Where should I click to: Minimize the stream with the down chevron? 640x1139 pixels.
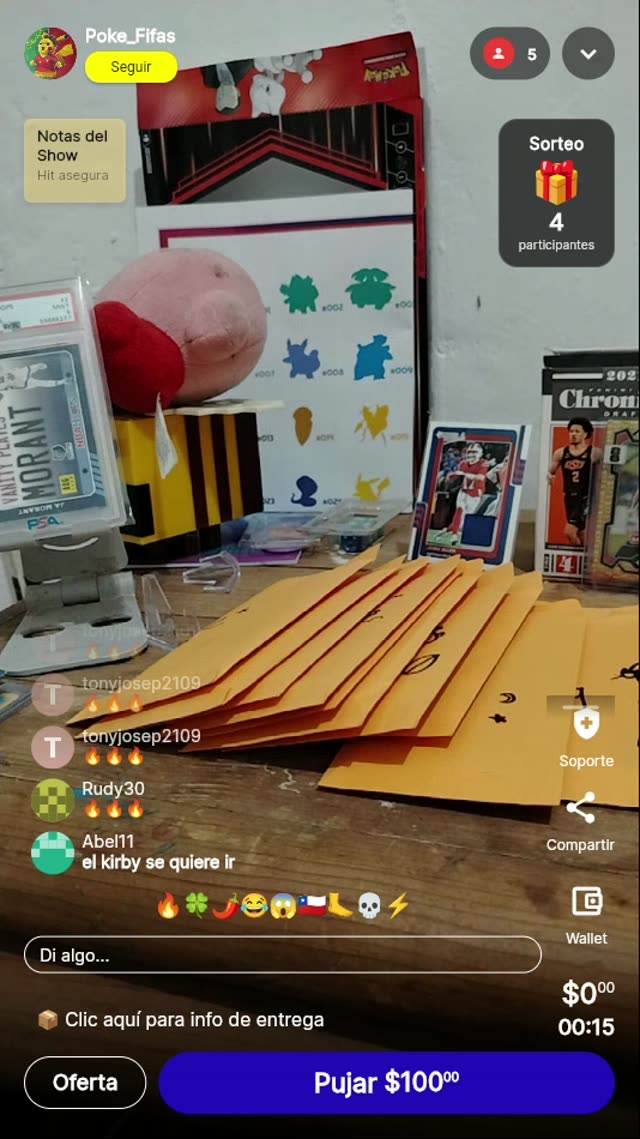pos(588,54)
